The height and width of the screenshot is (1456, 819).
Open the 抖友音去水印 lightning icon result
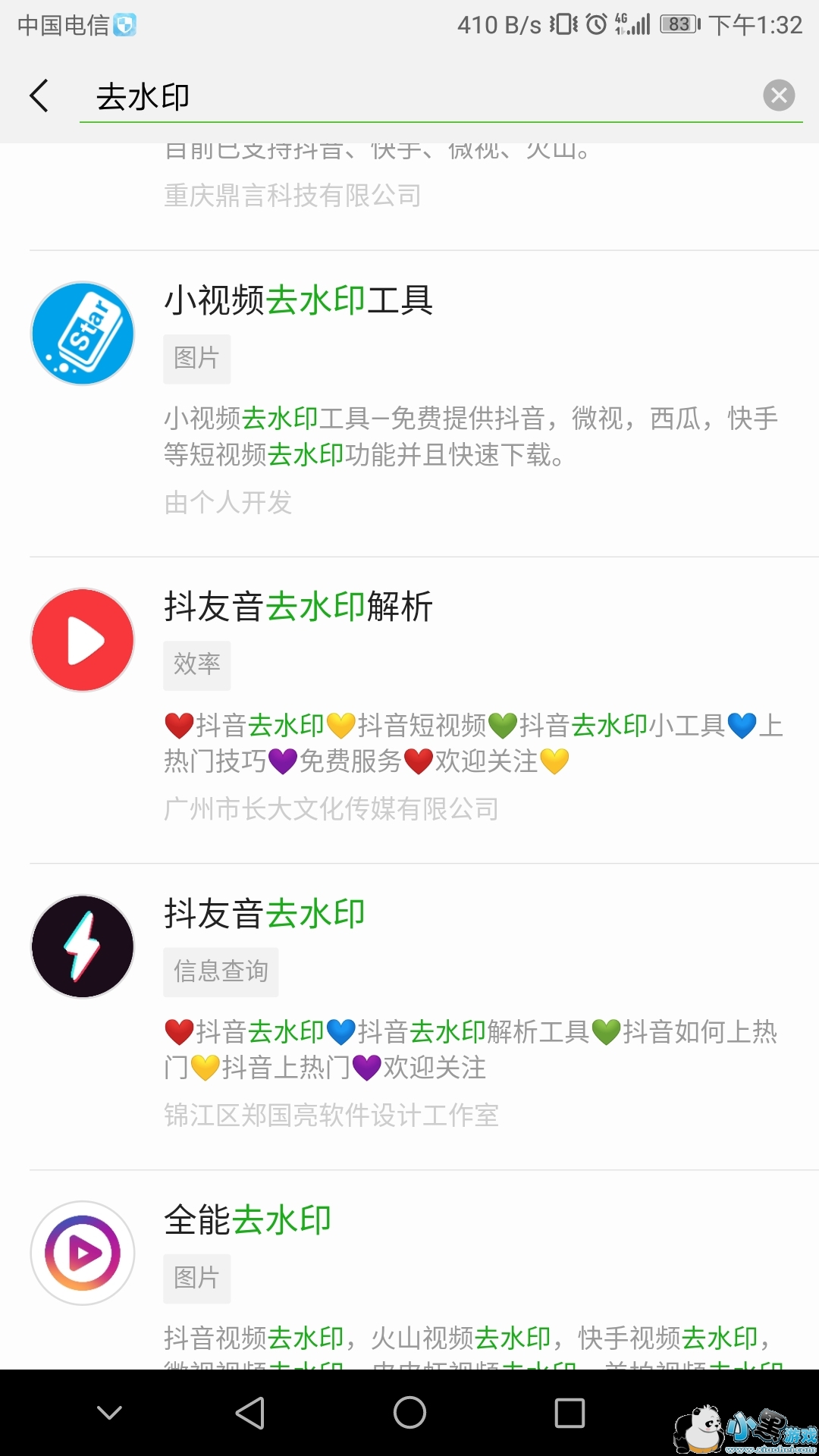pos(409,1016)
